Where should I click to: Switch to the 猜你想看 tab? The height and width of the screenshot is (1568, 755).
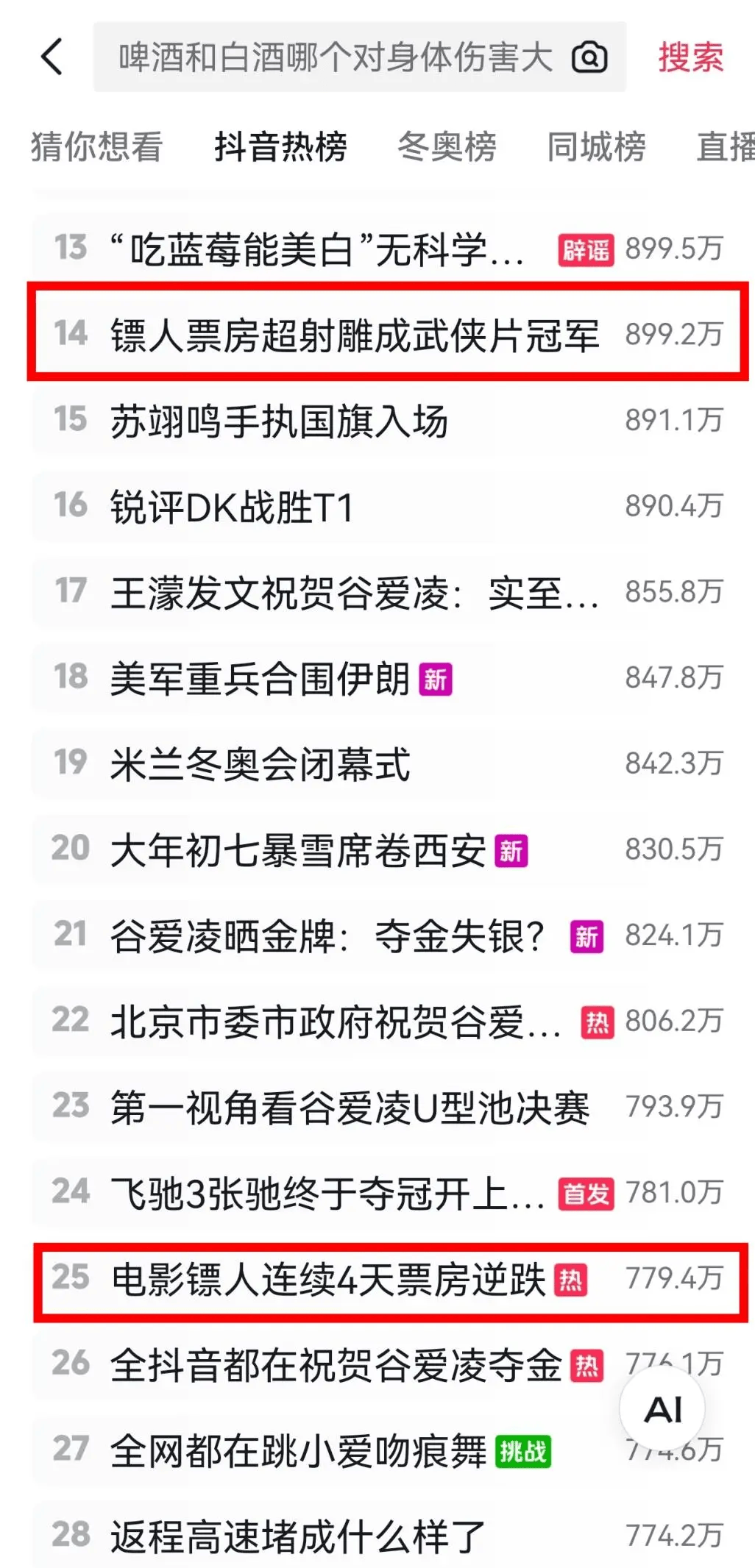coord(96,146)
